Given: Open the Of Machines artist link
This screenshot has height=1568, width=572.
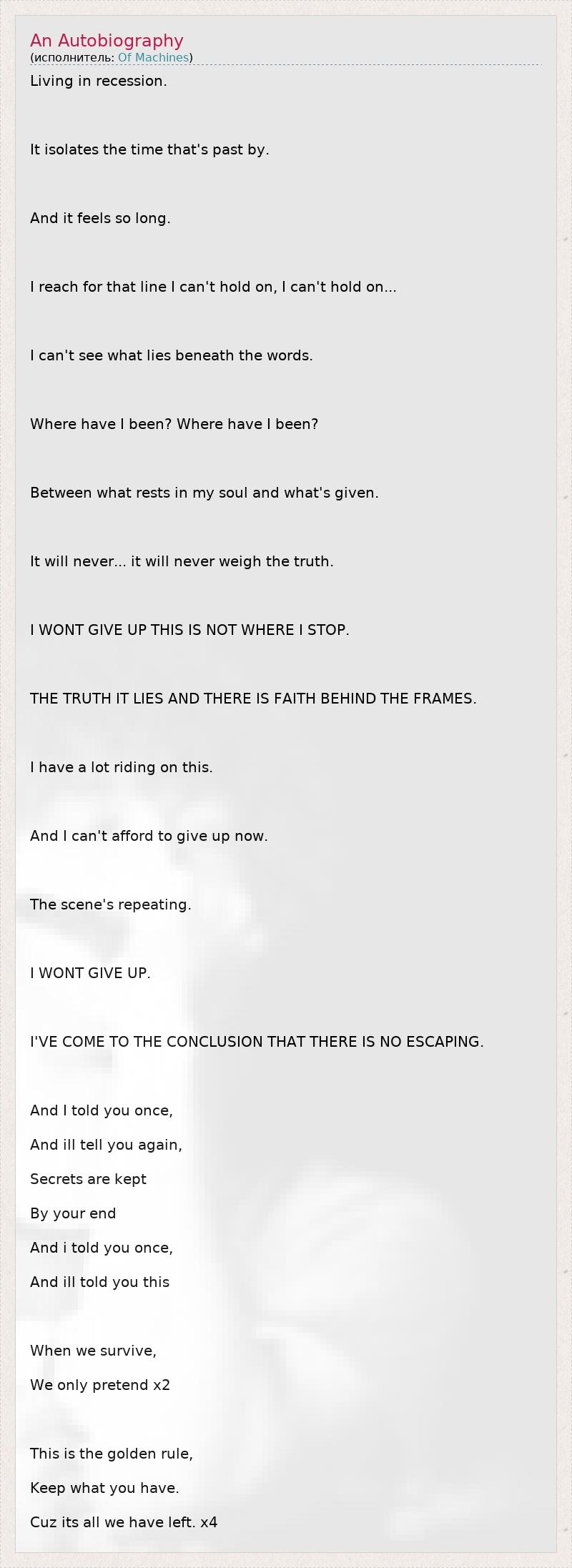Looking at the screenshot, I should tap(153, 58).
